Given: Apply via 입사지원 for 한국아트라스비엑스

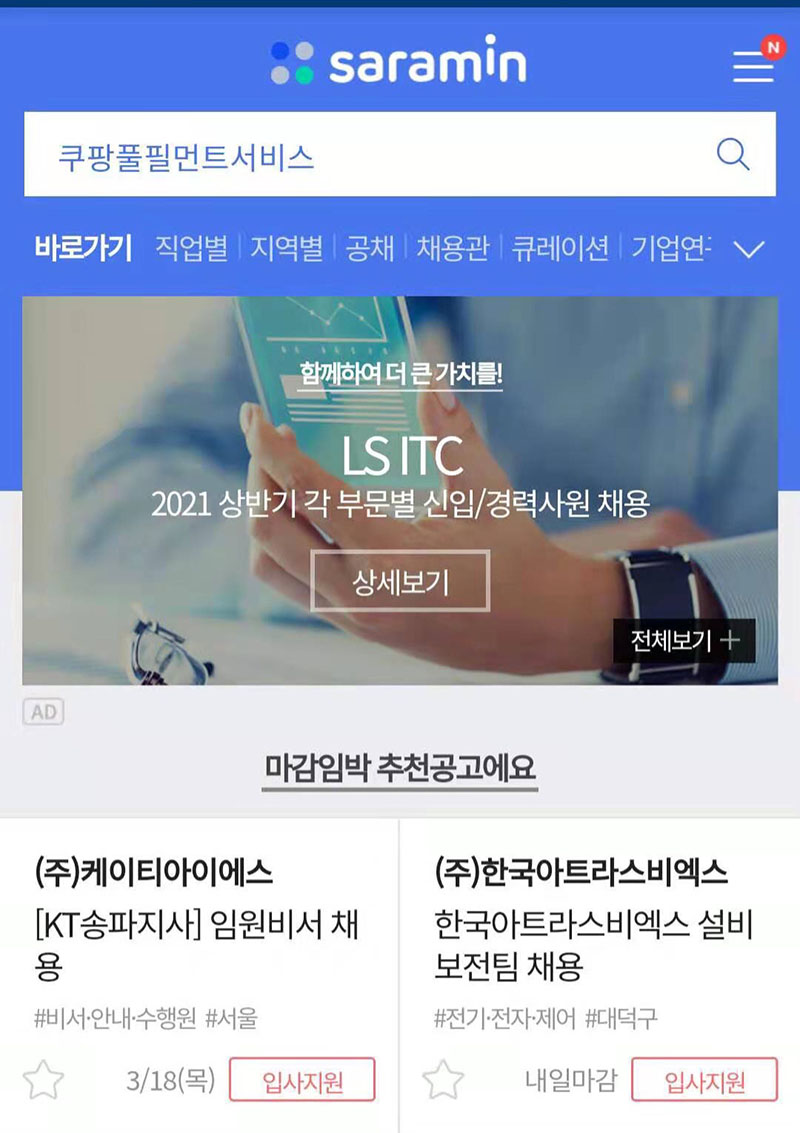Looking at the screenshot, I should [705, 1080].
